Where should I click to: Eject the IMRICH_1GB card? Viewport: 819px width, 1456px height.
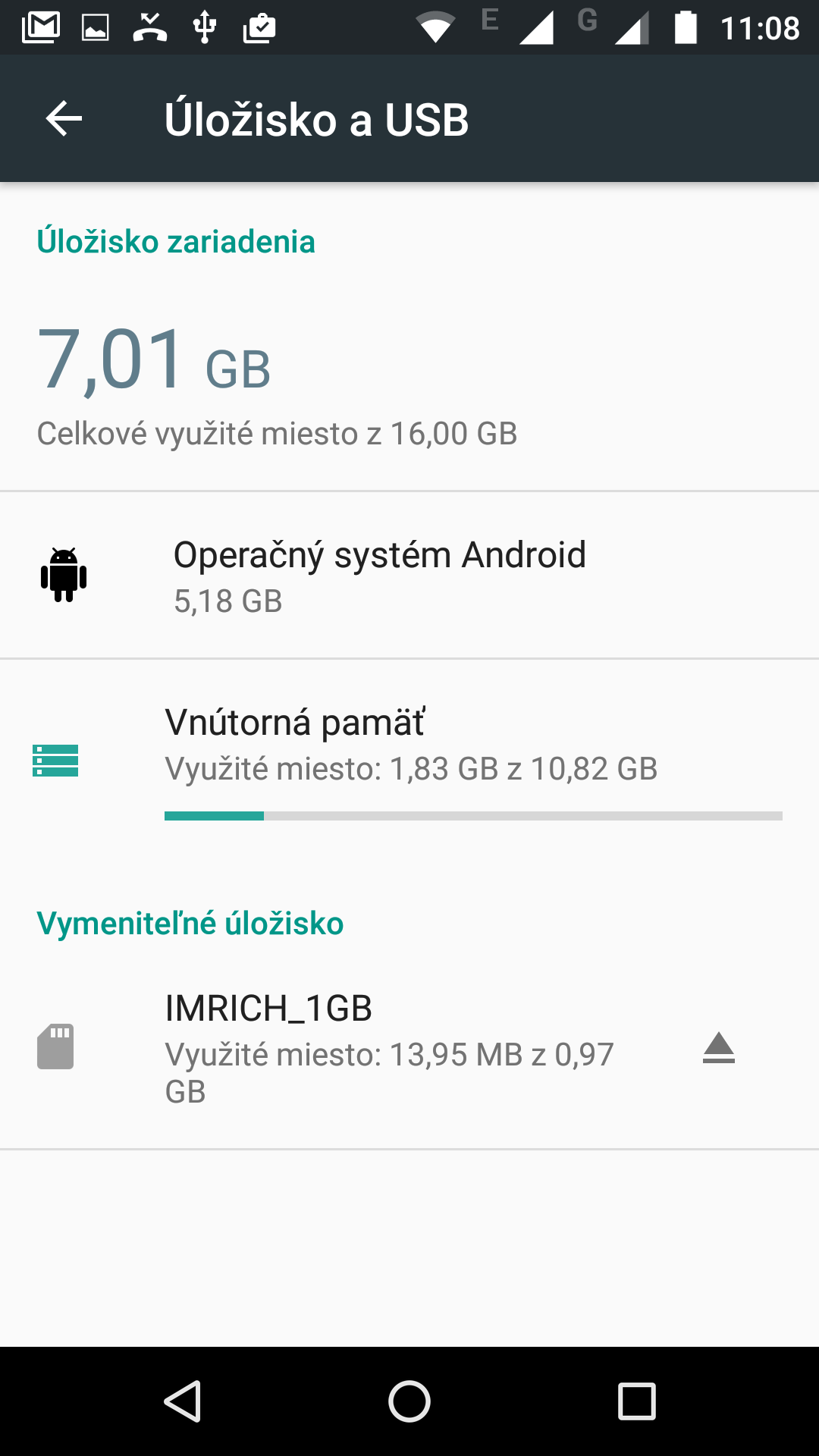point(718,1048)
